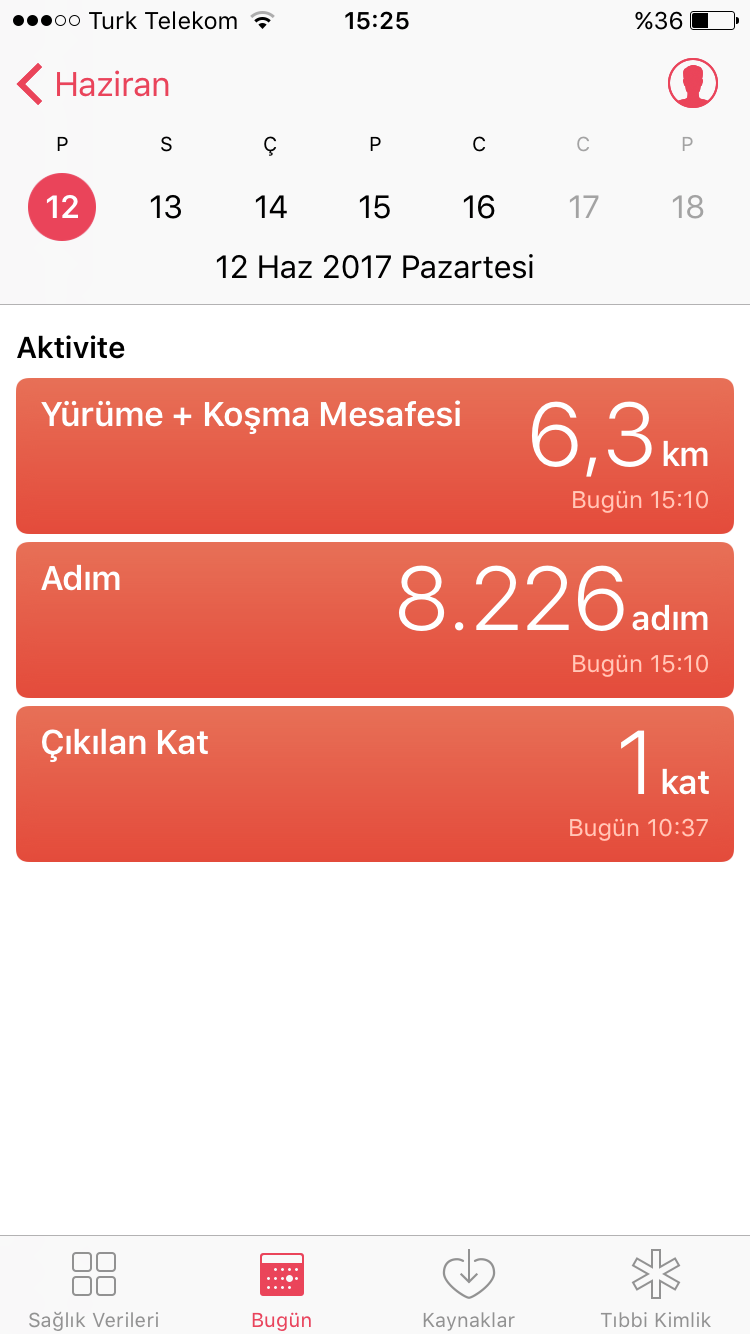Switch to the Kaynaklar tab
750x1334 pixels.
[x=469, y=1288]
